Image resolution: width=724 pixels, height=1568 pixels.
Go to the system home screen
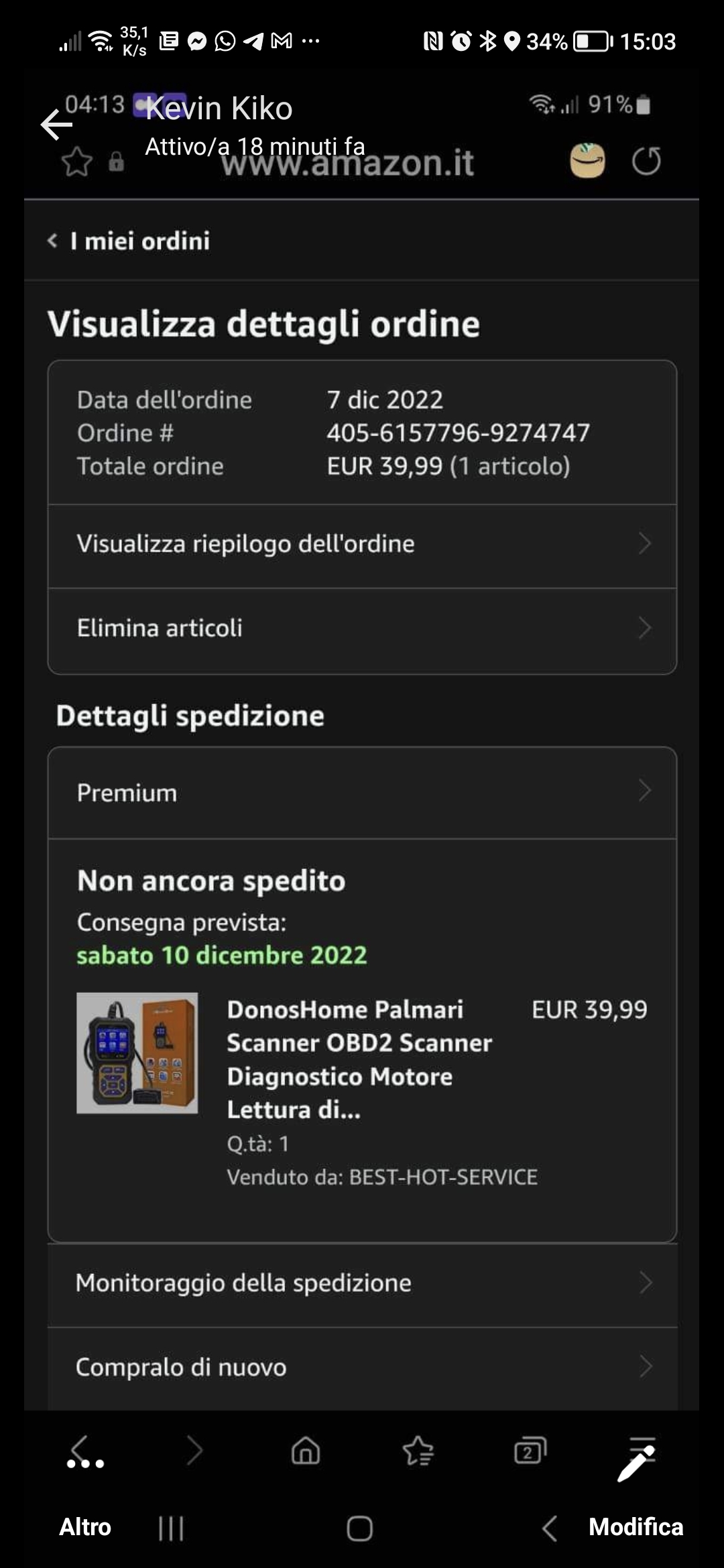[360, 1528]
